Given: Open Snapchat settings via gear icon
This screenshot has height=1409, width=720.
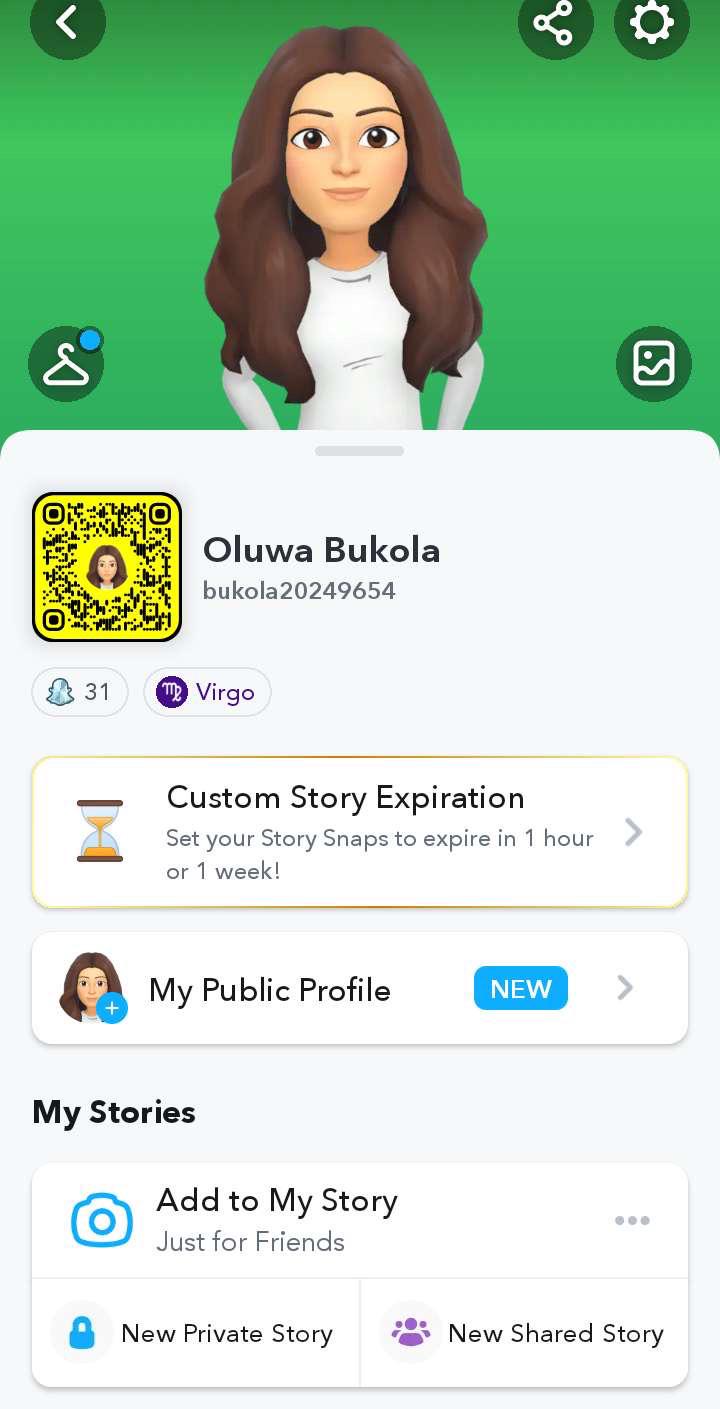Looking at the screenshot, I should (651, 25).
